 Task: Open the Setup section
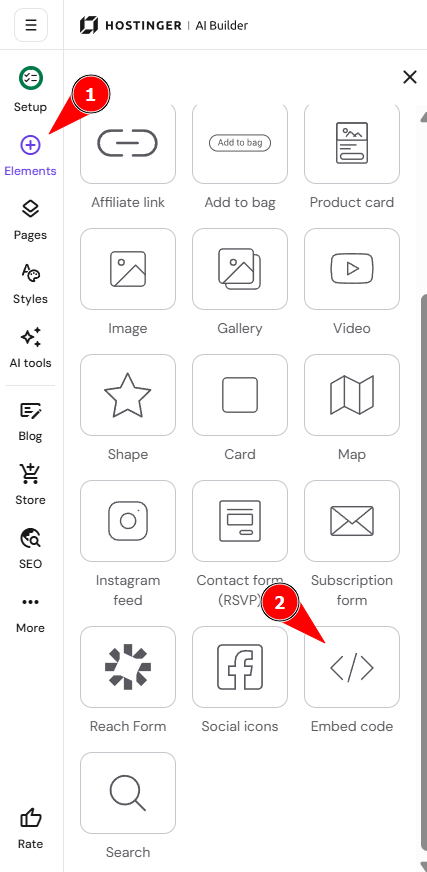[x=30, y=90]
